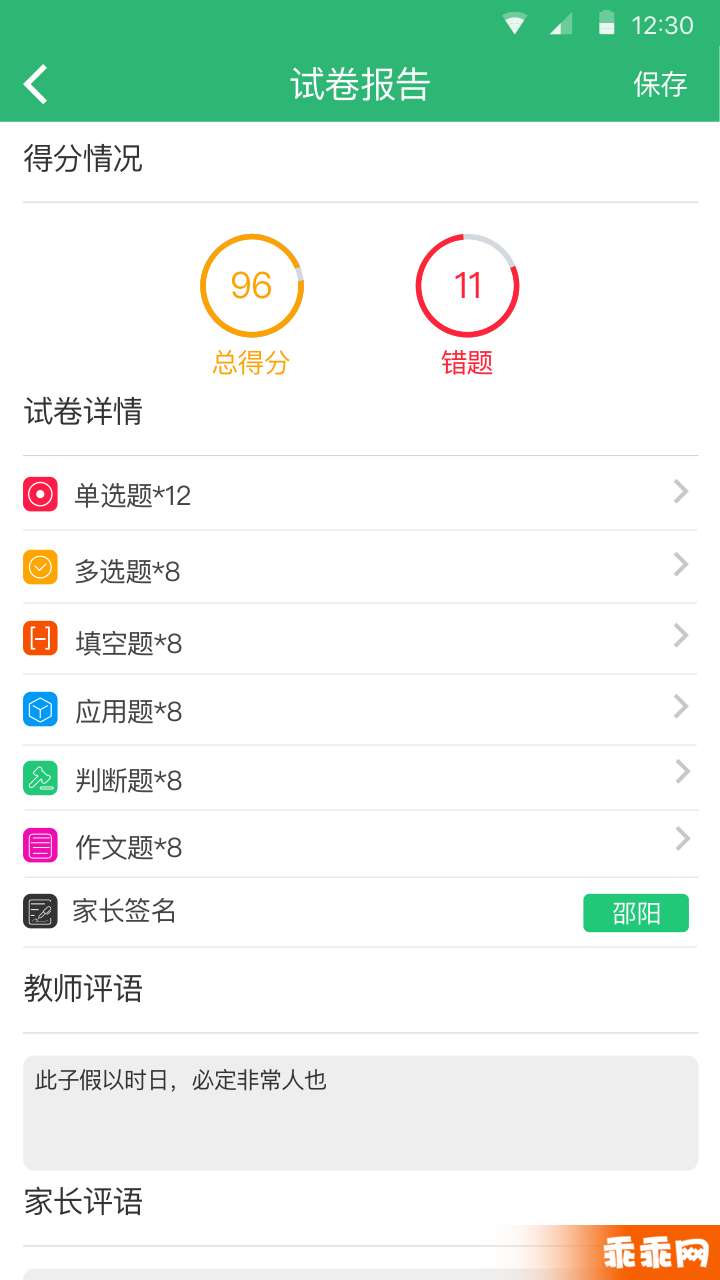Tap the 邵阳 parent signature button
Viewport: 720px width, 1280px height.
(x=636, y=913)
